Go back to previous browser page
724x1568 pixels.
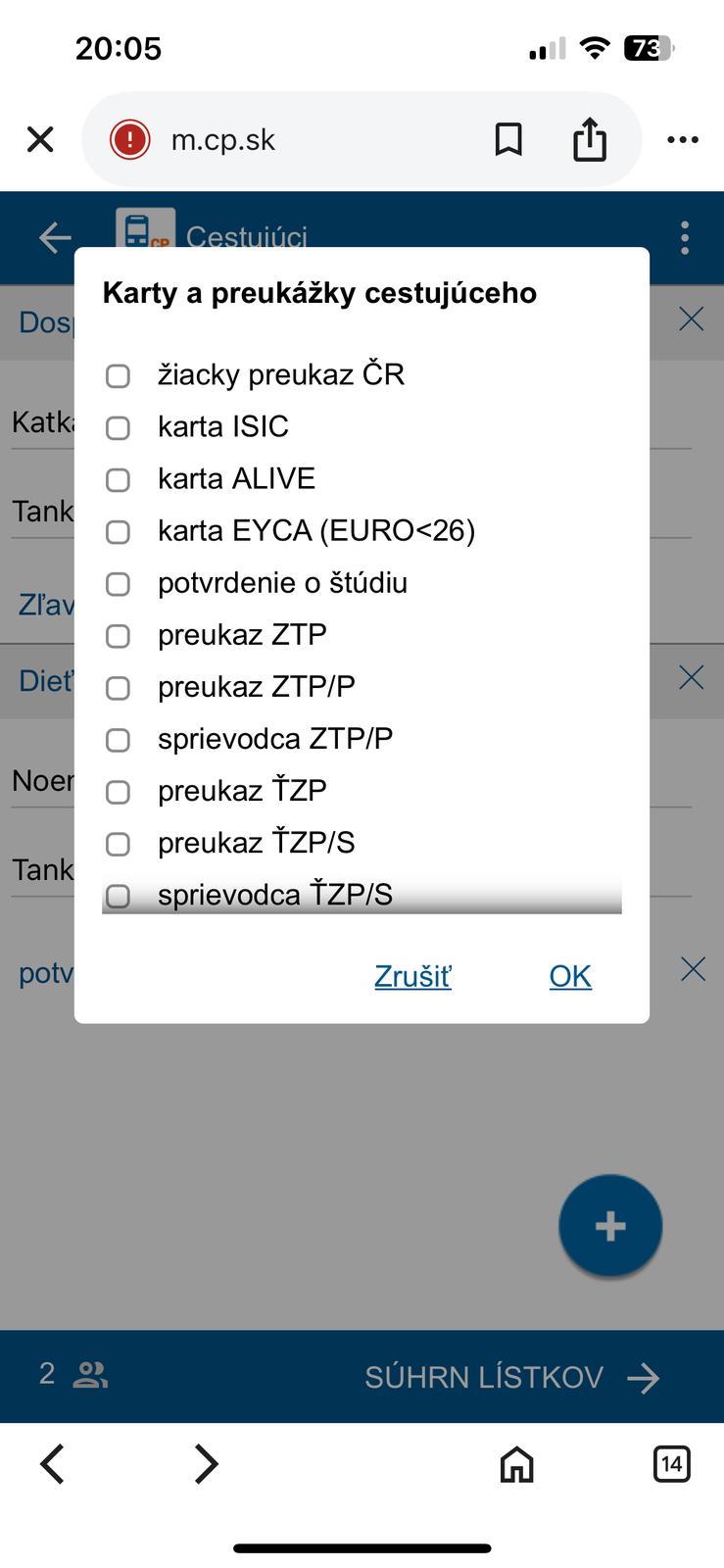(x=53, y=1464)
